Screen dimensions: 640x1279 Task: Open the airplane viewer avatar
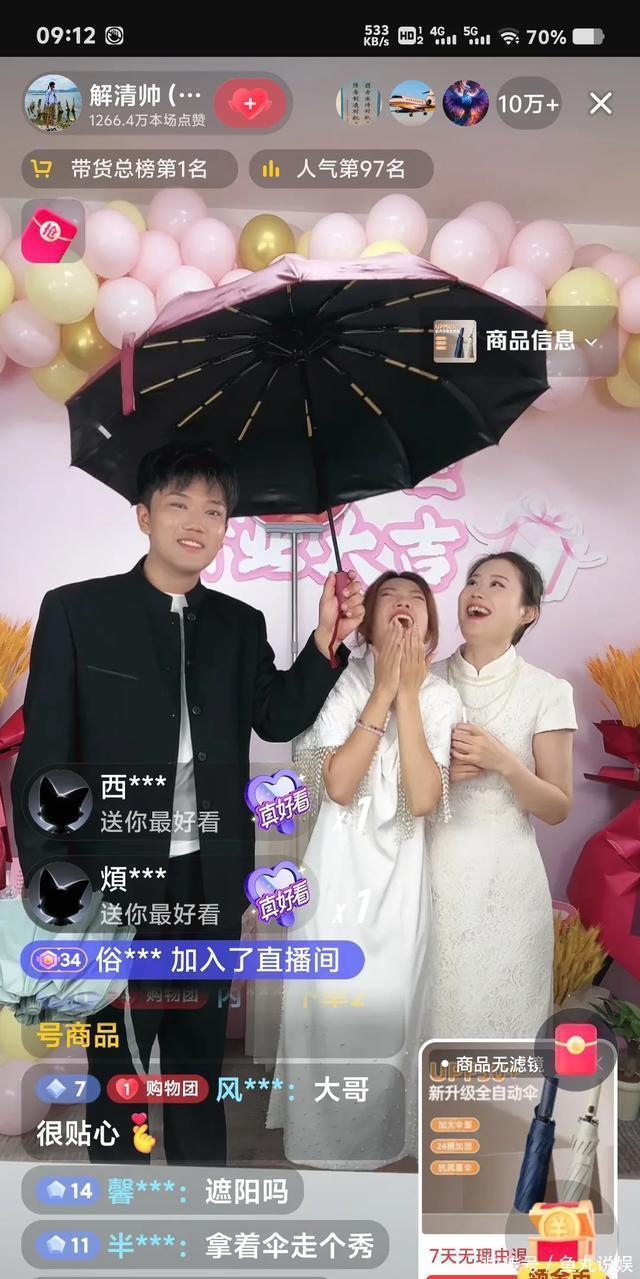click(411, 103)
